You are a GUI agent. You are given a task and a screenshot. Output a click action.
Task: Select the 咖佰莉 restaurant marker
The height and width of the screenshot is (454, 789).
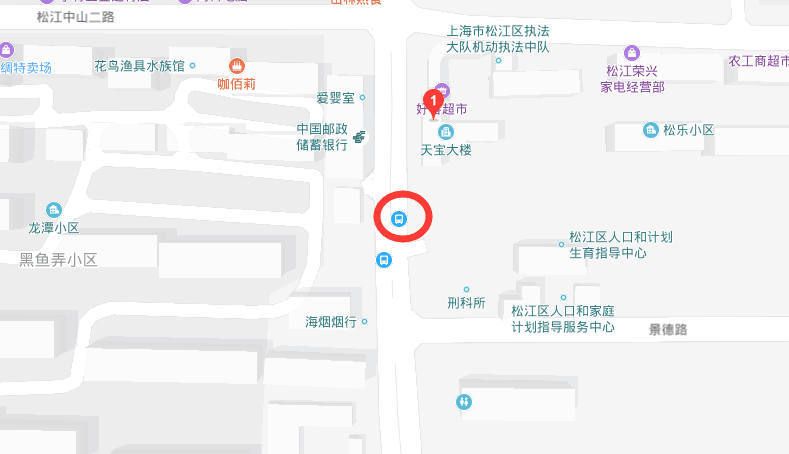[x=237, y=65]
